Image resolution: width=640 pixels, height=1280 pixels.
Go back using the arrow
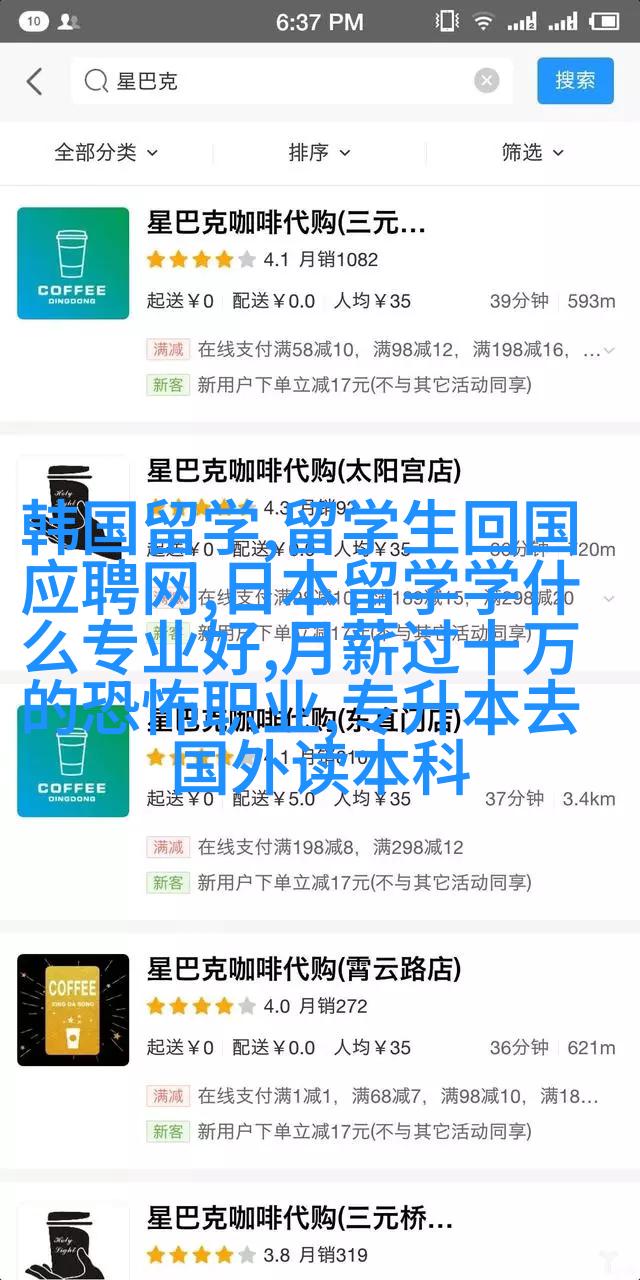pos(35,82)
